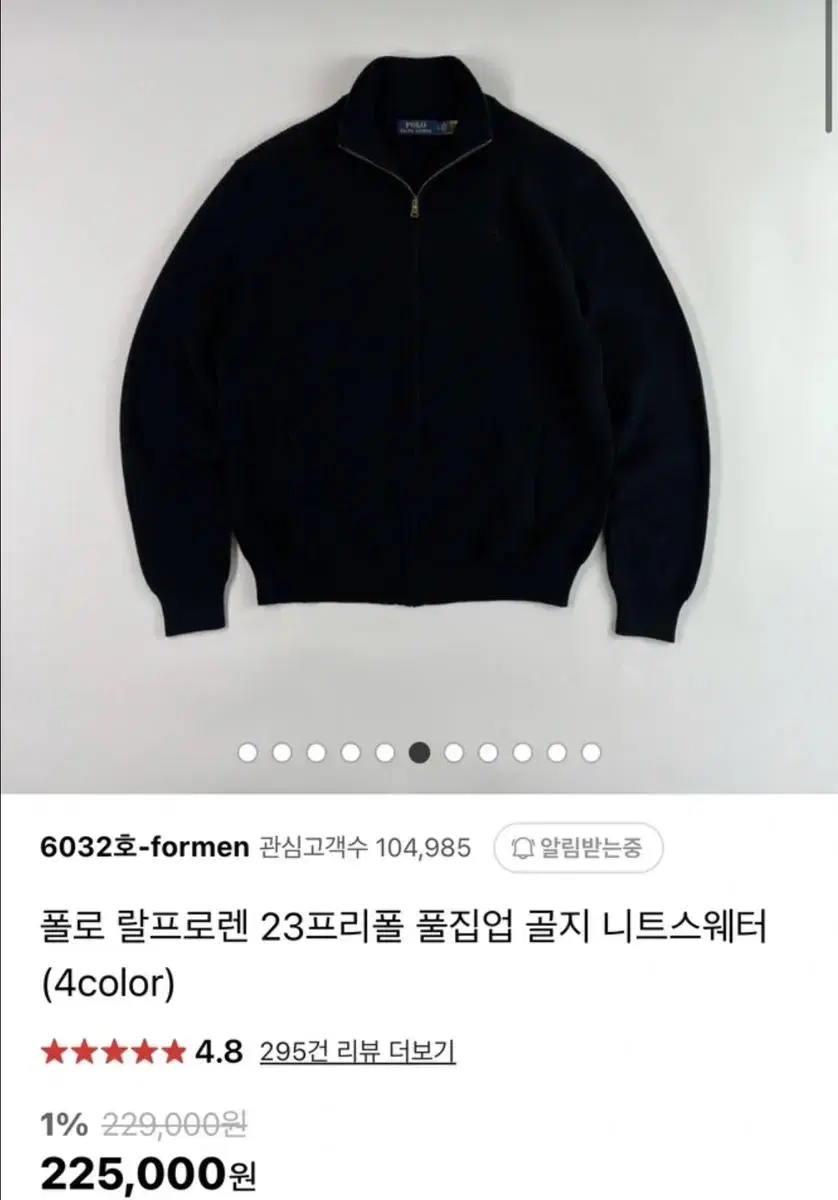Click the 관심고객수 104,985 follower count
Viewport: 838px width, 1200px height.
tap(365, 850)
